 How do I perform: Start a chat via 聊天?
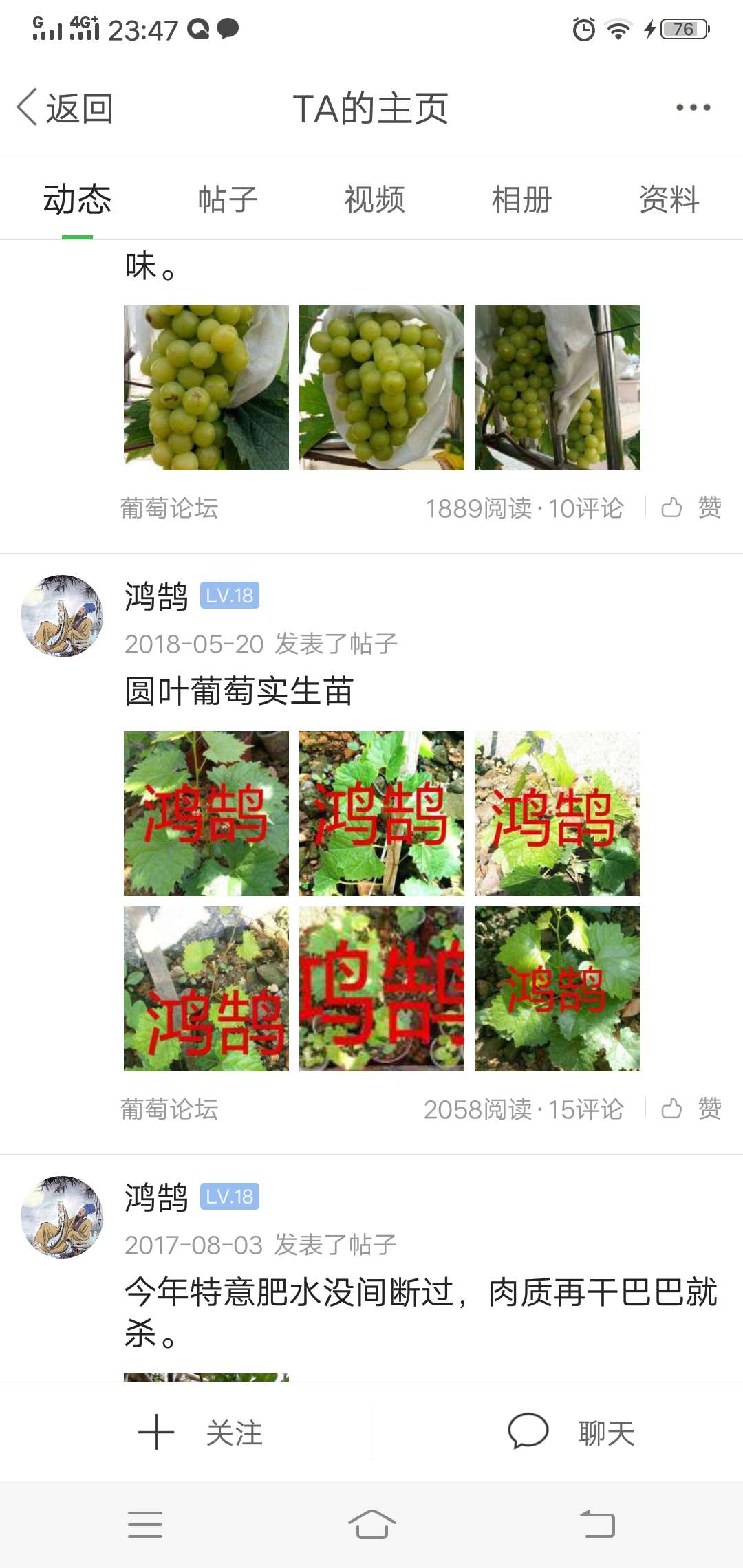pos(571,1433)
